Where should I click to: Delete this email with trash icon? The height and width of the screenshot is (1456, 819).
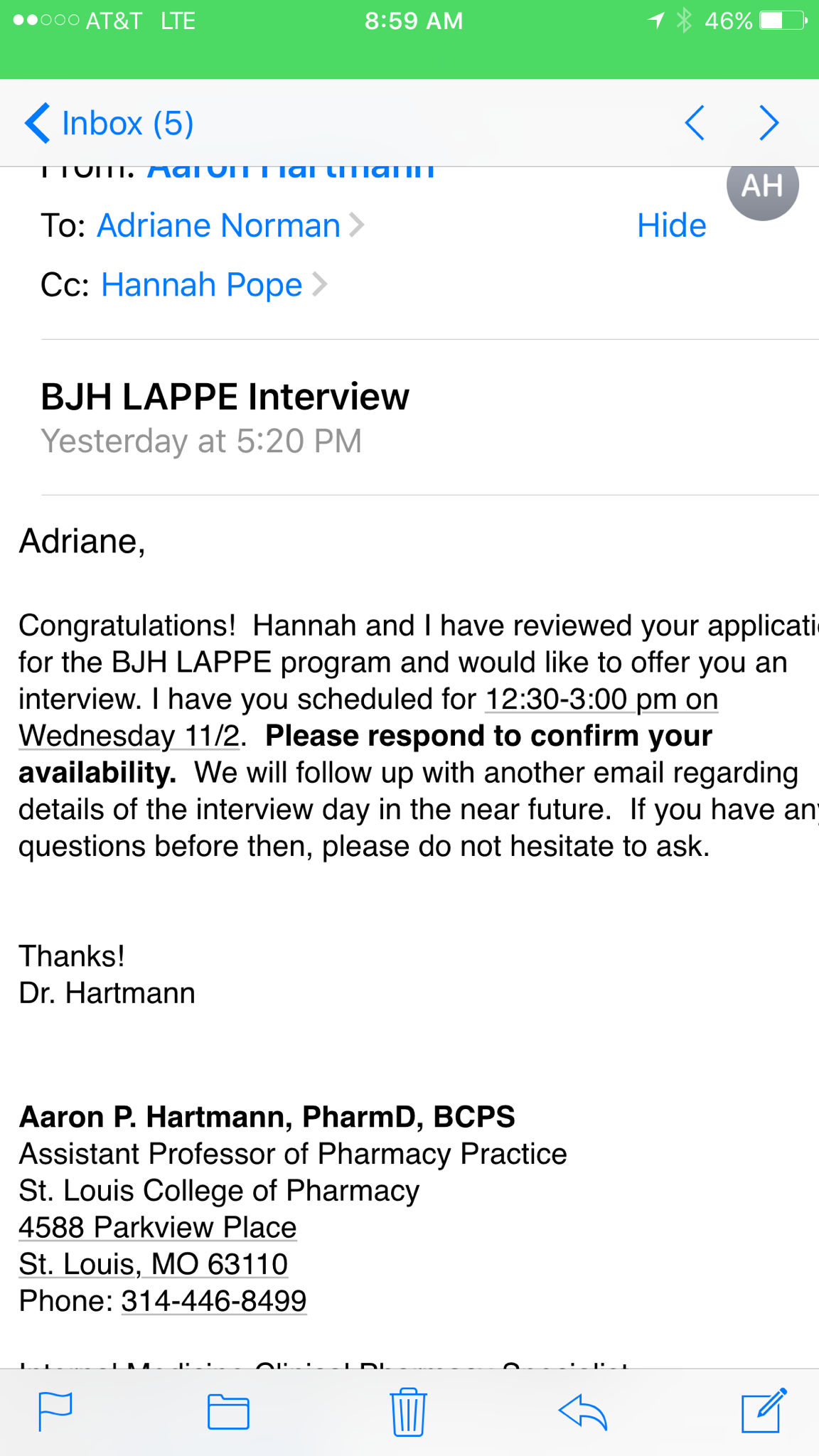(408, 1412)
